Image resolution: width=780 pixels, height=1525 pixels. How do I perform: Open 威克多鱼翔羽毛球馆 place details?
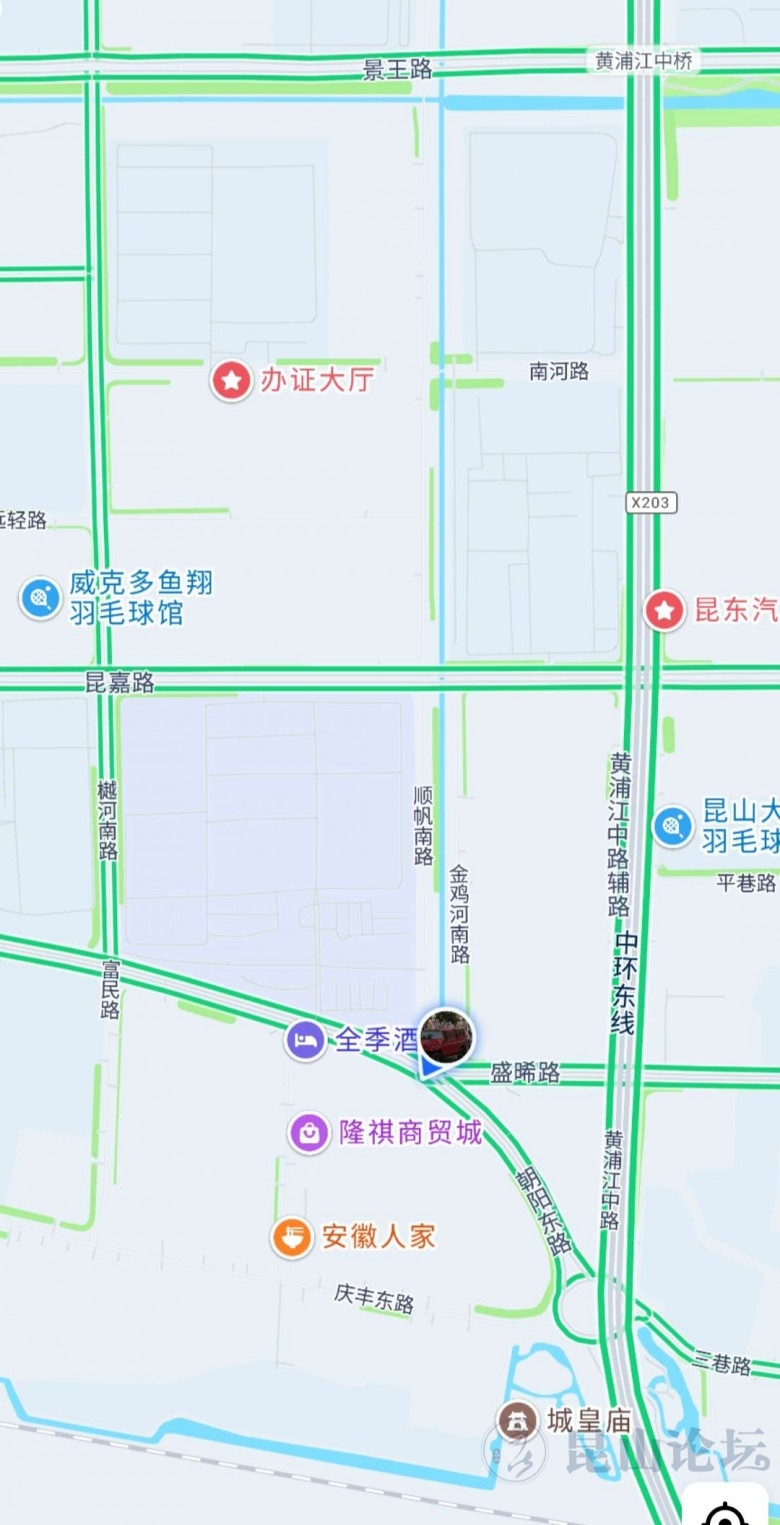(40, 599)
